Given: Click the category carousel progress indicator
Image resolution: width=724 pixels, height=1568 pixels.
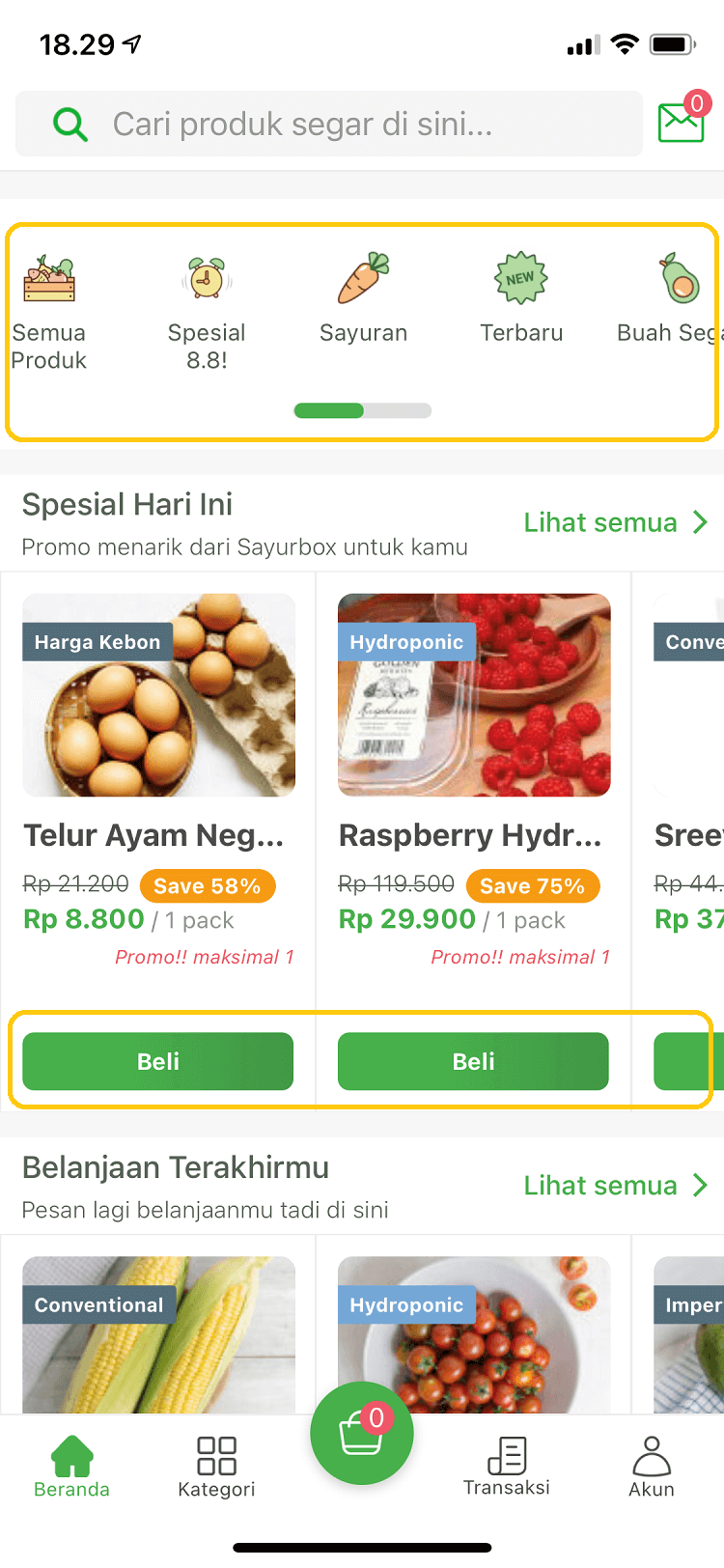Looking at the screenshot, I should coord(362,410).
